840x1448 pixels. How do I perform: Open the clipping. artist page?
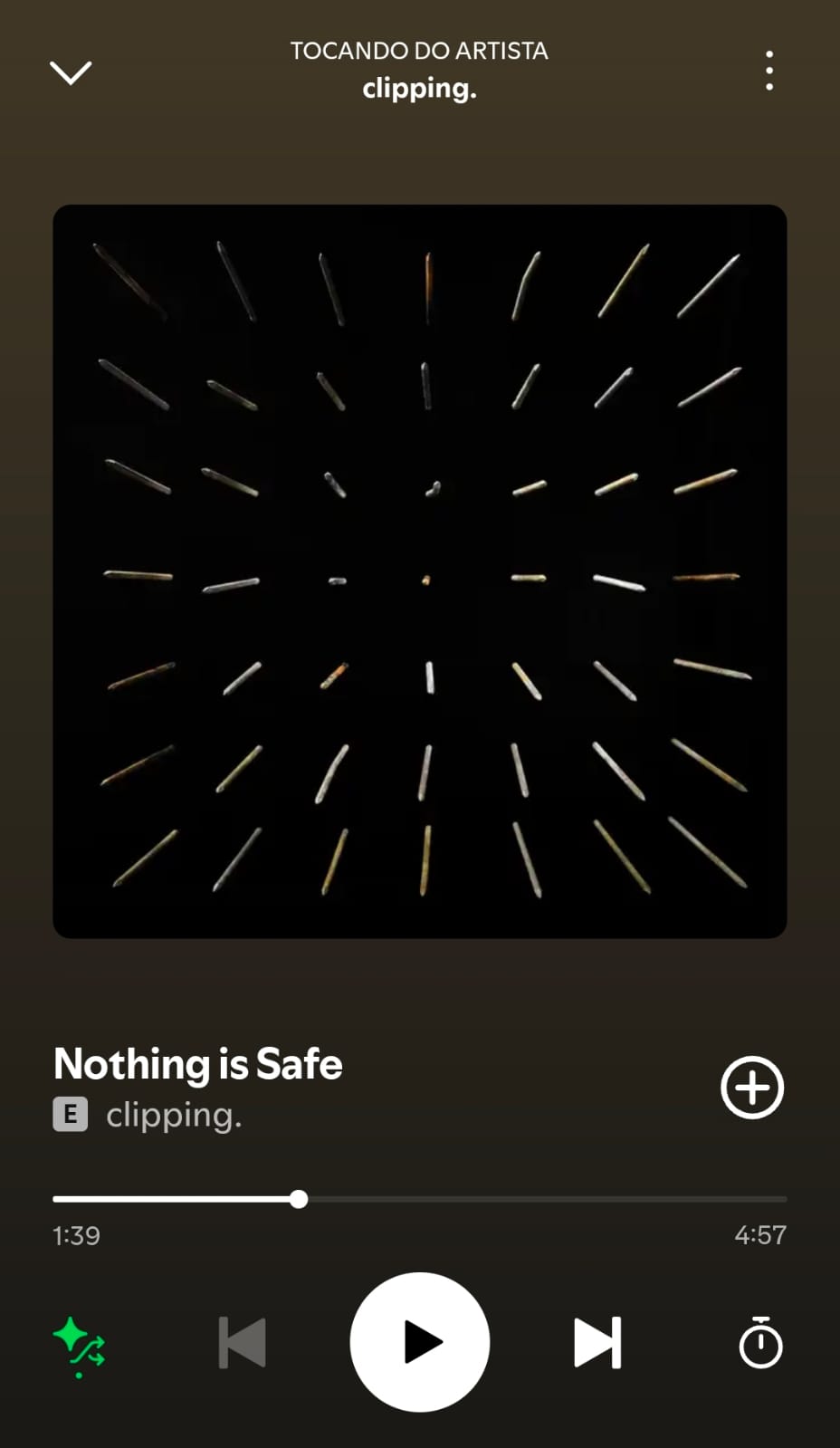pyautogui.click(x=172, y=1115)
